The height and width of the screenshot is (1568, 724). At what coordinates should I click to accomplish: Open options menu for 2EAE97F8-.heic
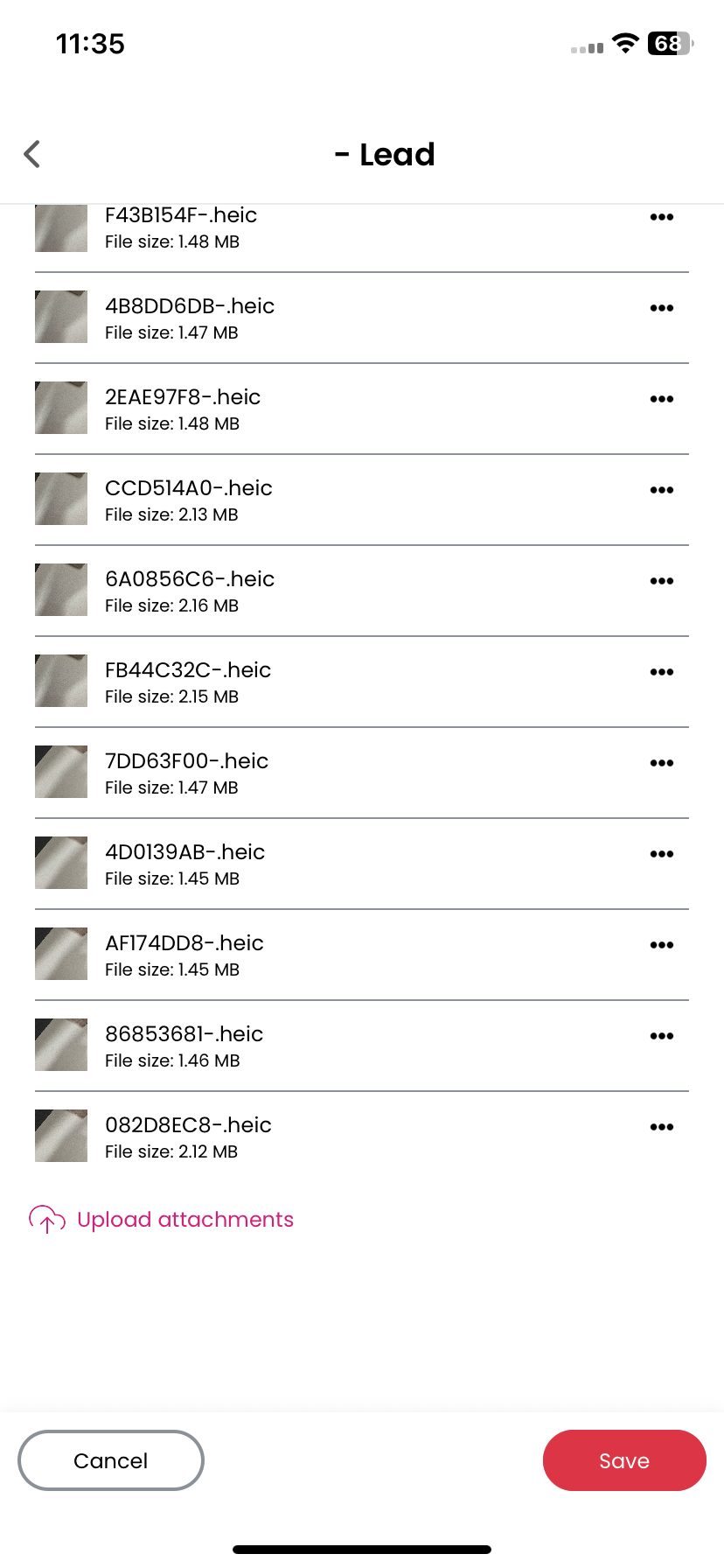coord(662,399)
